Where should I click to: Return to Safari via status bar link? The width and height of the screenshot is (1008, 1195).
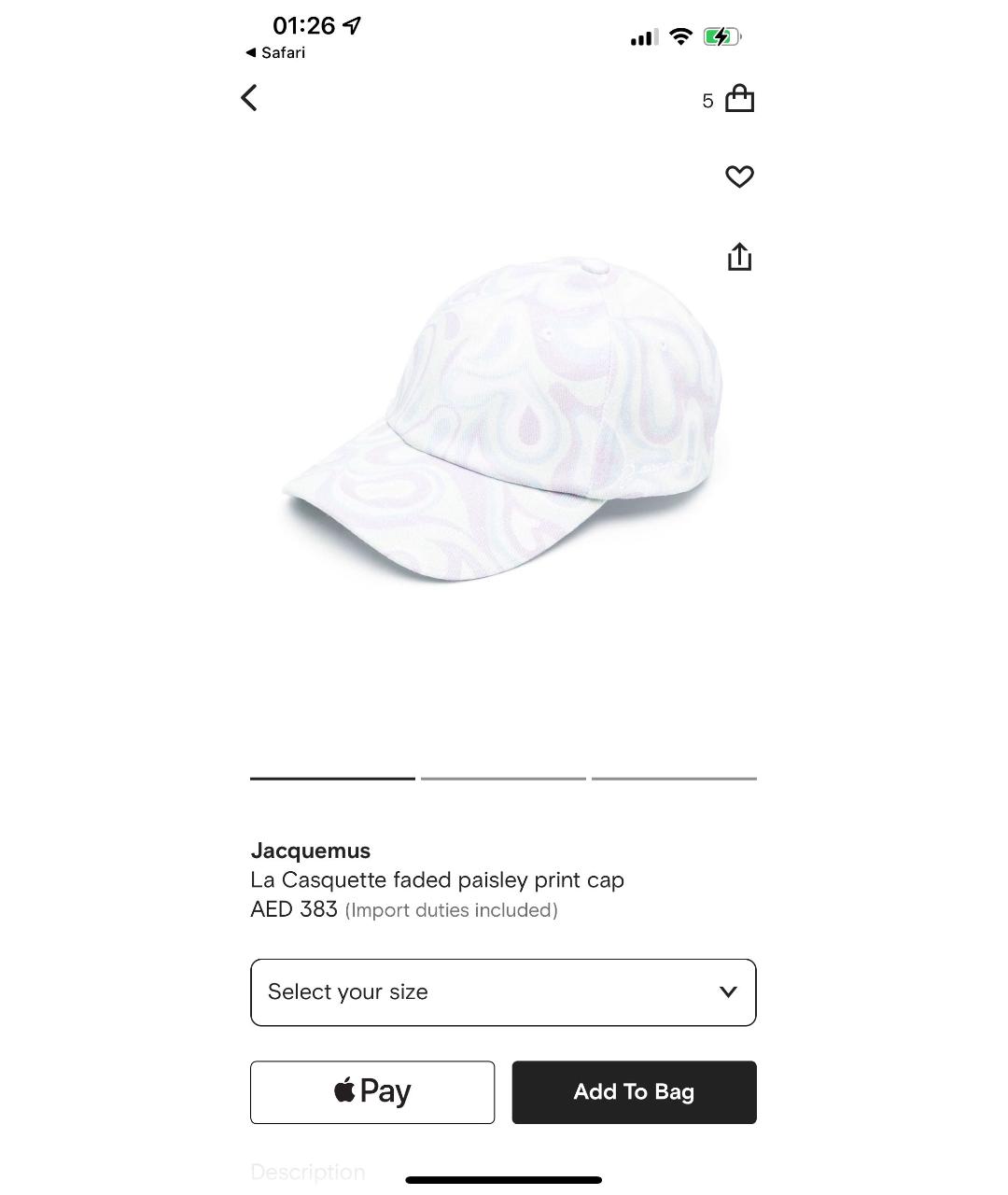276,53
